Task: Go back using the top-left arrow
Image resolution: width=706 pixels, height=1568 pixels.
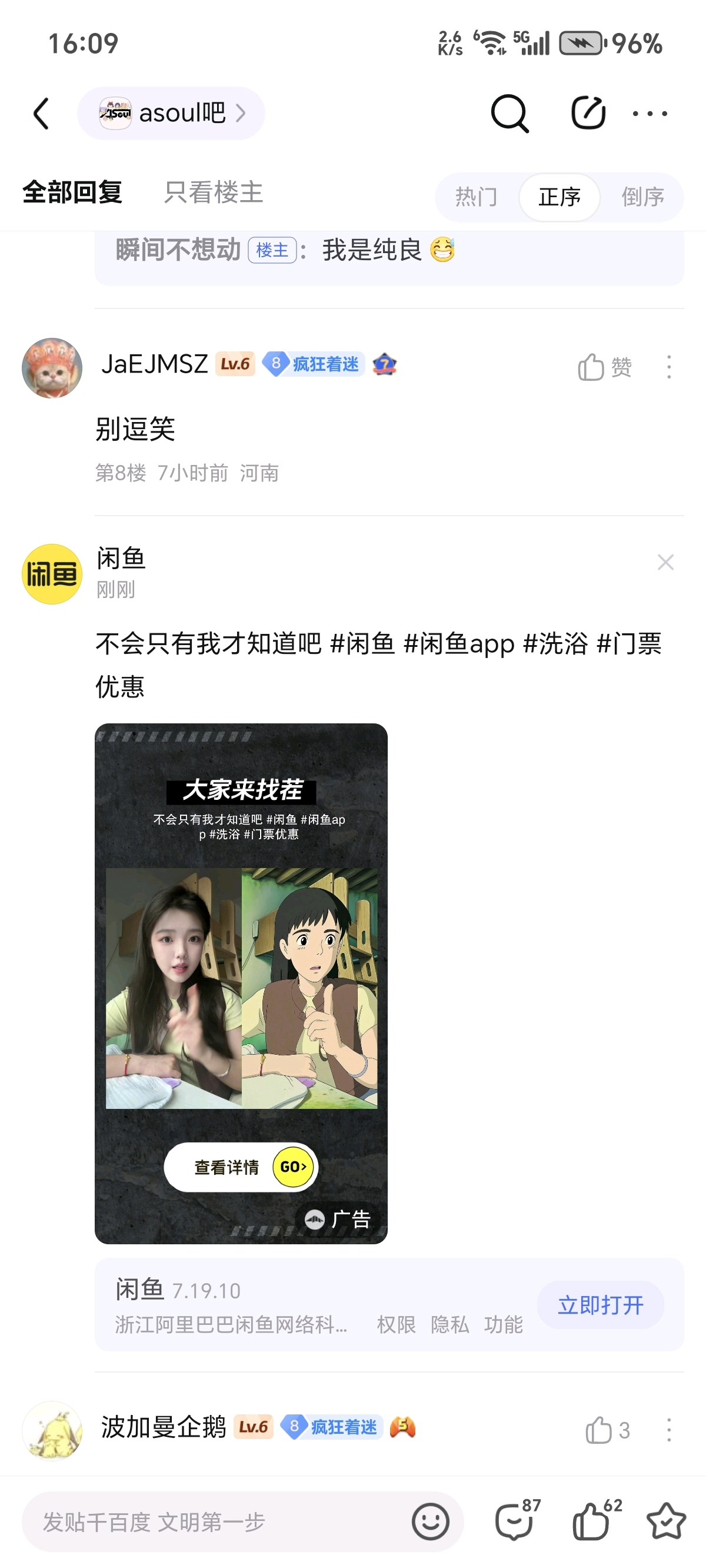Action: coord(41,113)
